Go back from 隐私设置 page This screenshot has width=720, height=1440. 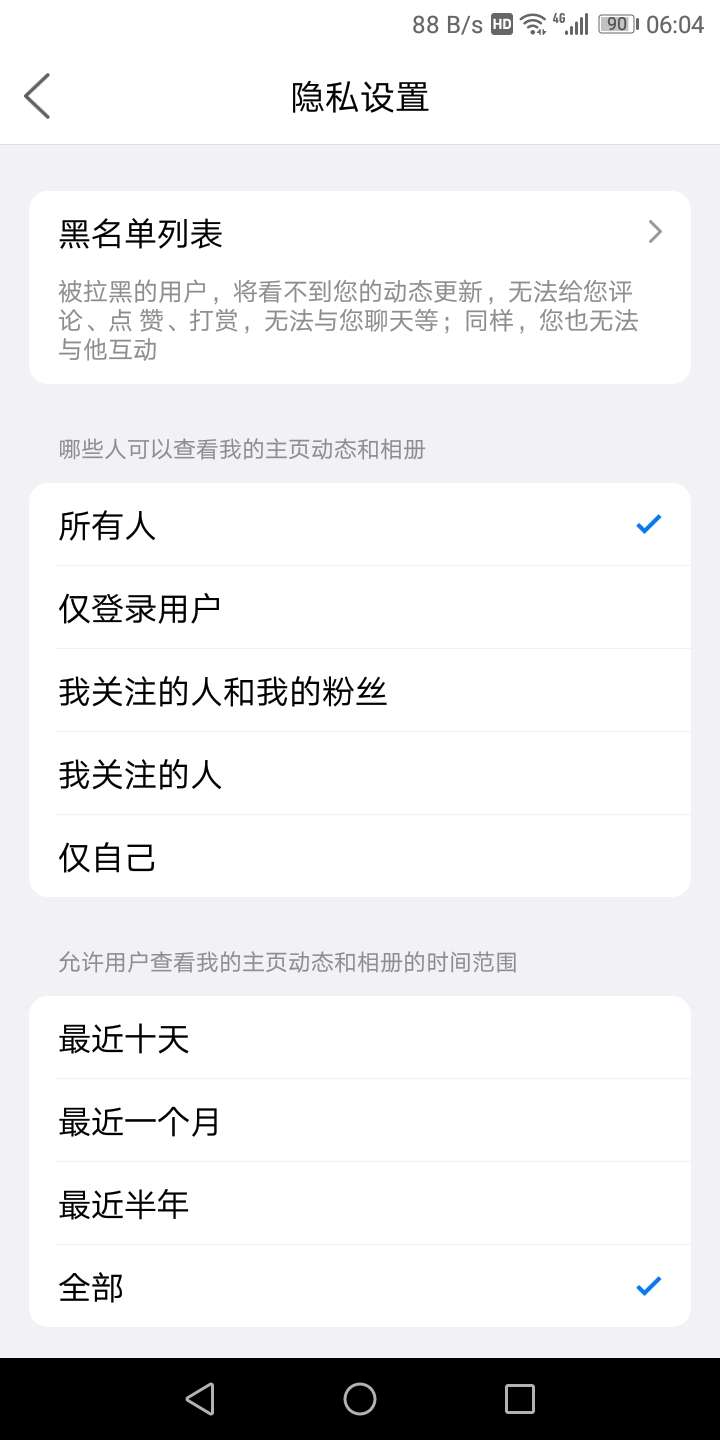[x=37, y=97]
